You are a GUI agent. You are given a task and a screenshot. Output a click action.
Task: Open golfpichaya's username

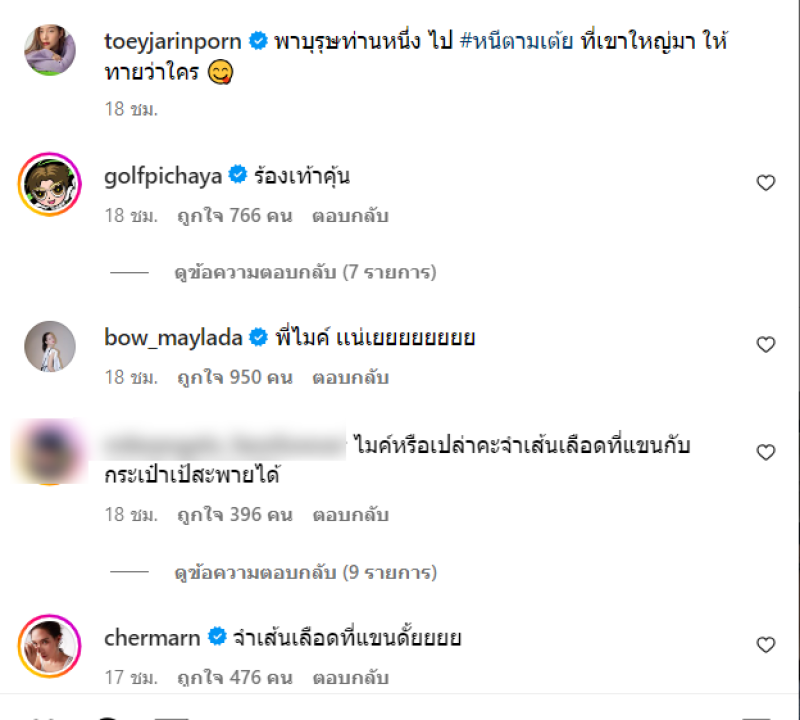click(x=164, y=176)
